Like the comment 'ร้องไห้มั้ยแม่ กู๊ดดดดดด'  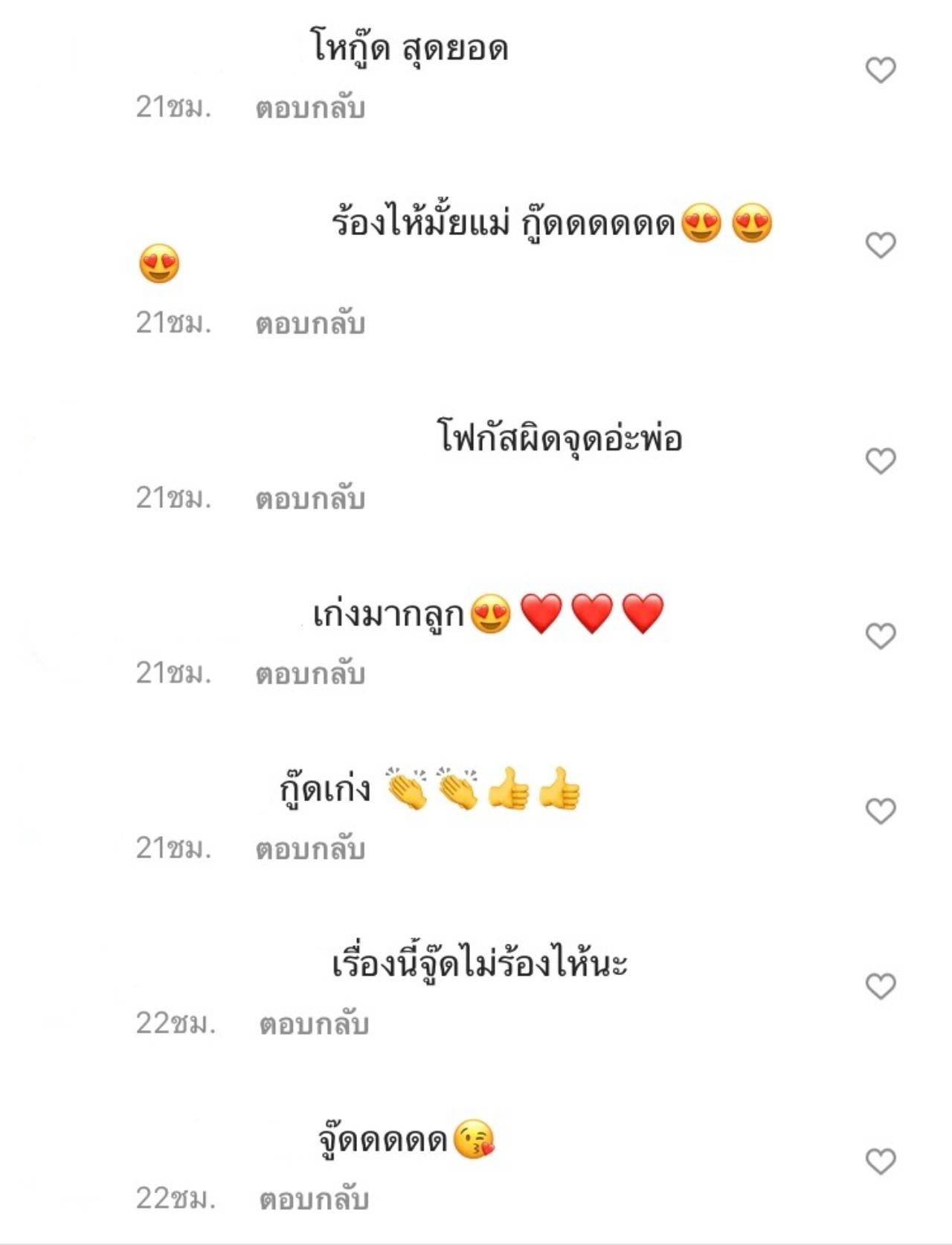[x=881, y=245]
